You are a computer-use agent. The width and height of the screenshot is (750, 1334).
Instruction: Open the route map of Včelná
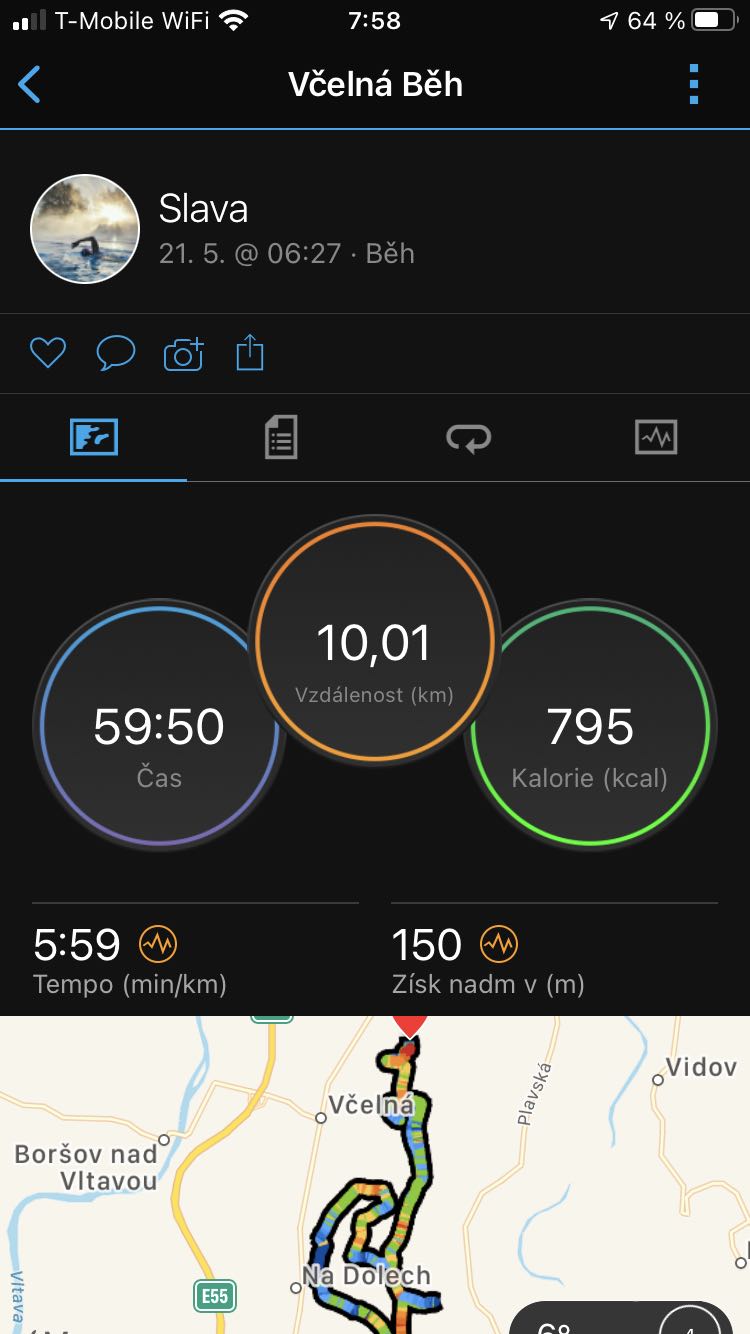375,1175
